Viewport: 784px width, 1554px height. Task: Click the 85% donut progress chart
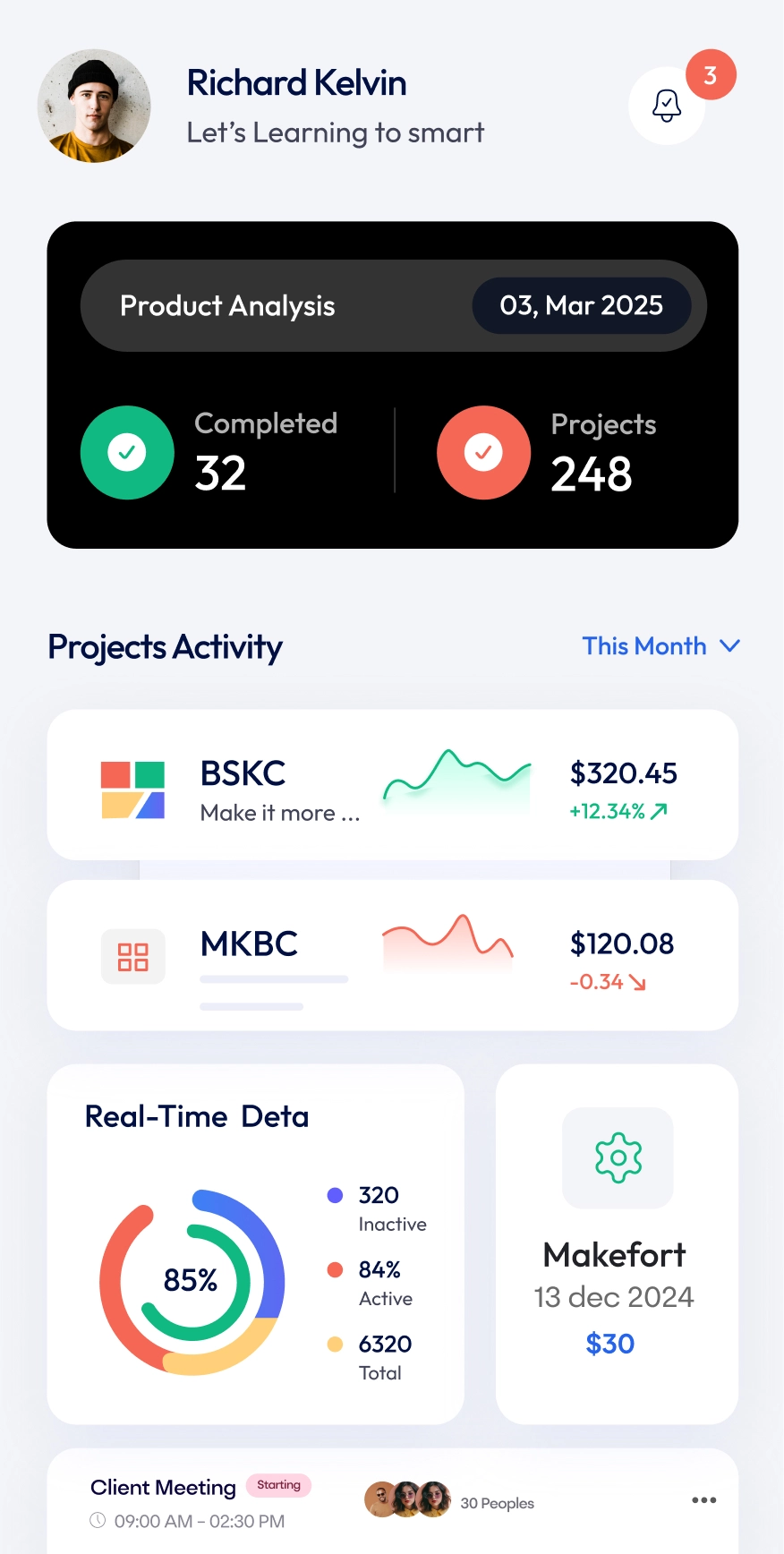[x=192, y=1281]
